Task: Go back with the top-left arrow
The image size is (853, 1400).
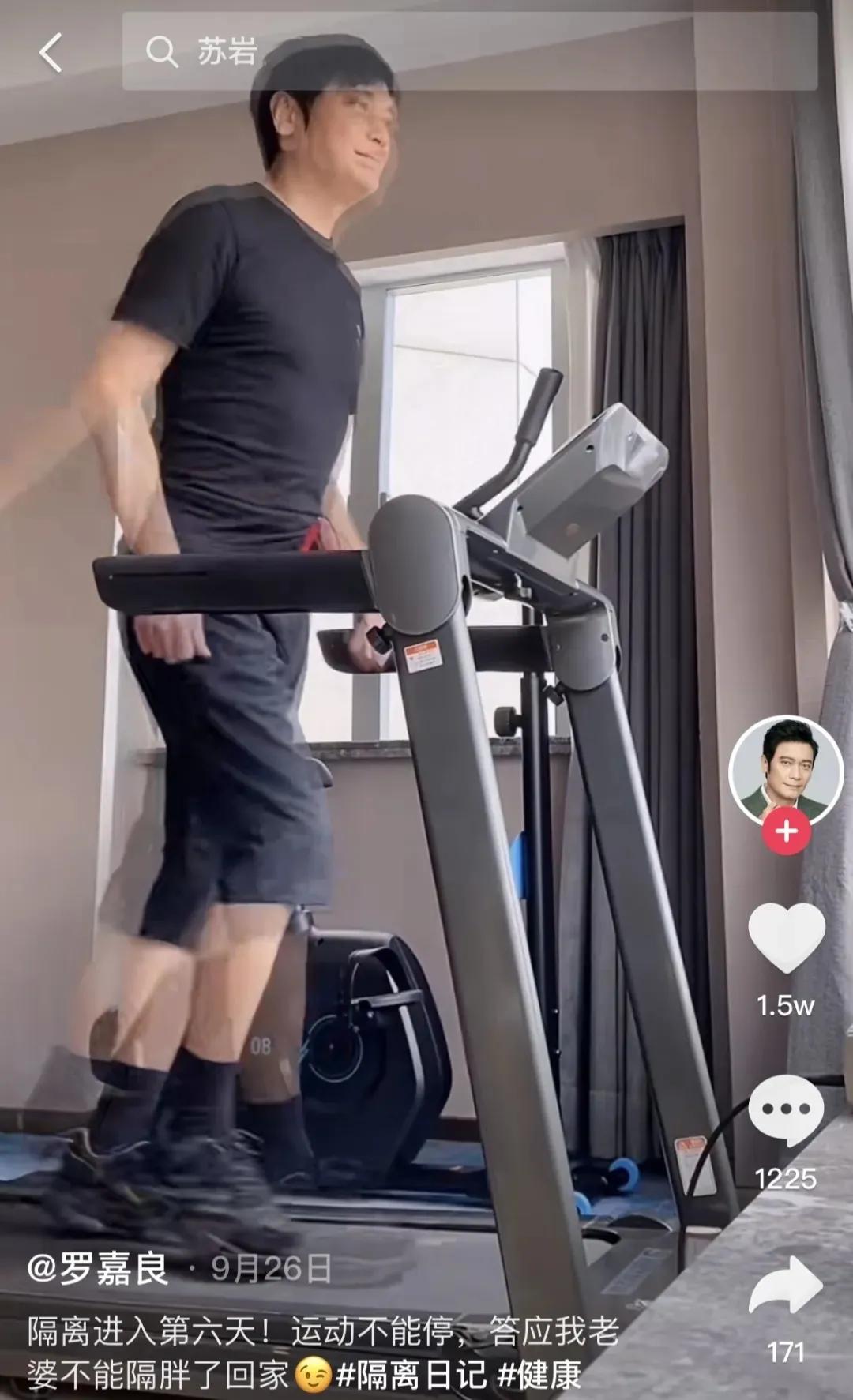Action: pos(51,53)
